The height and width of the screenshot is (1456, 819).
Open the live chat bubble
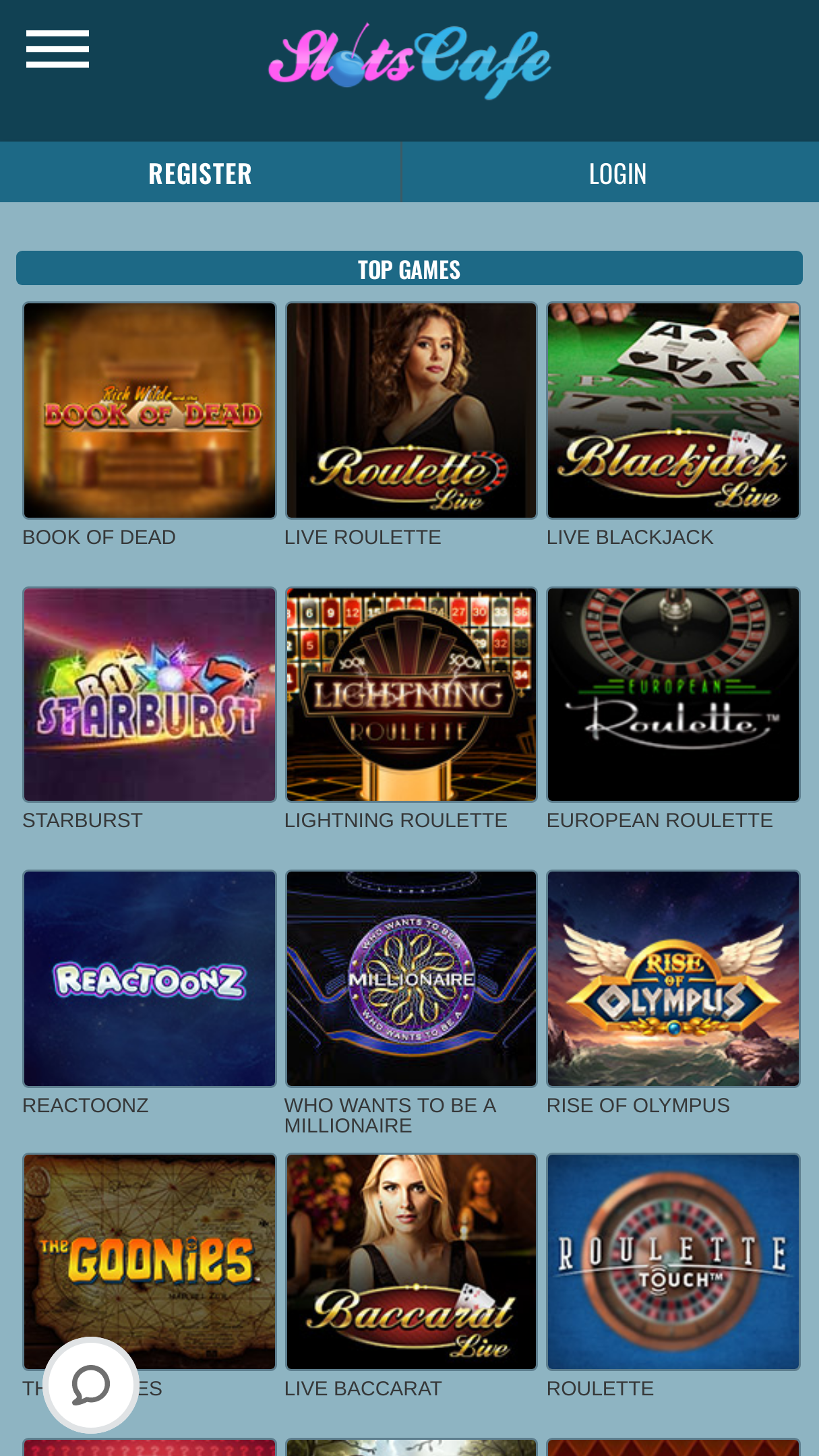(91, 1385)
